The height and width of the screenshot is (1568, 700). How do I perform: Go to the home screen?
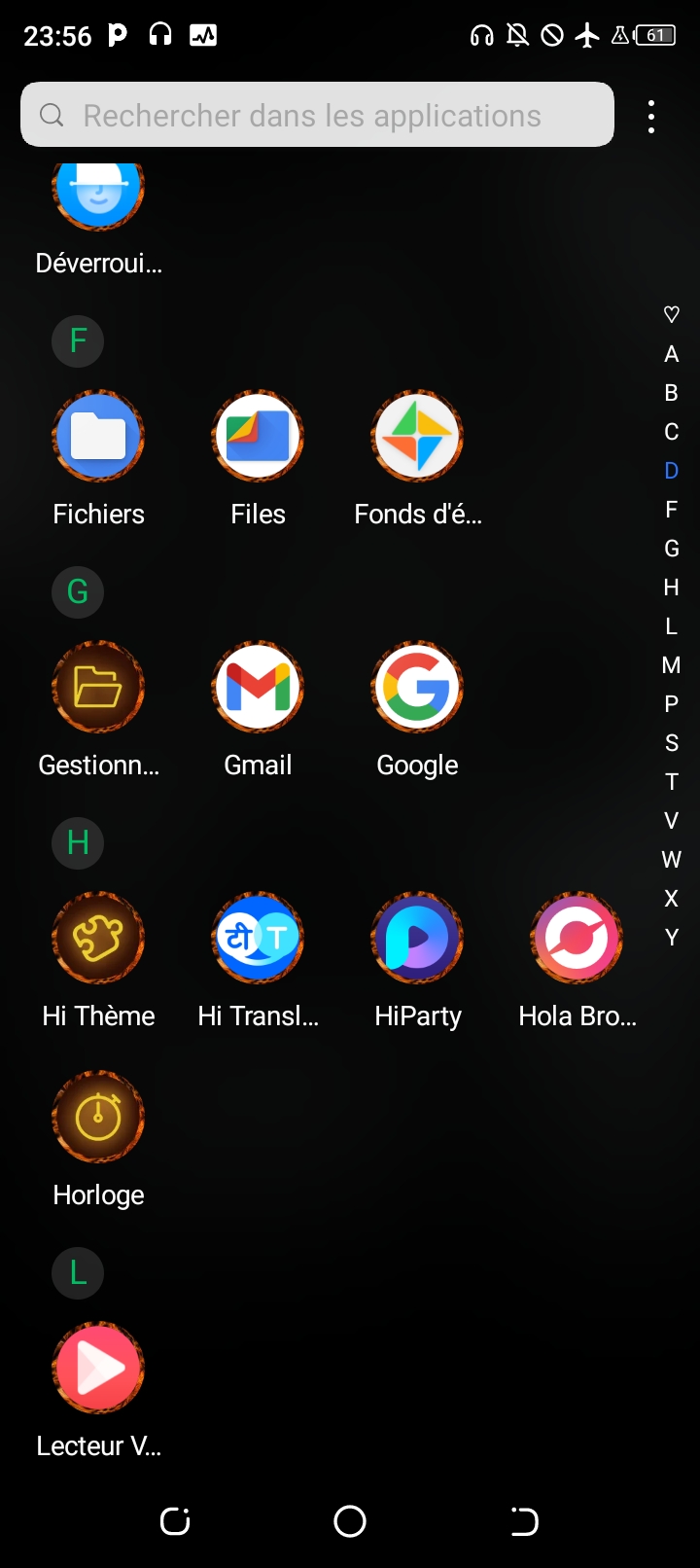tap(350, 1521)
